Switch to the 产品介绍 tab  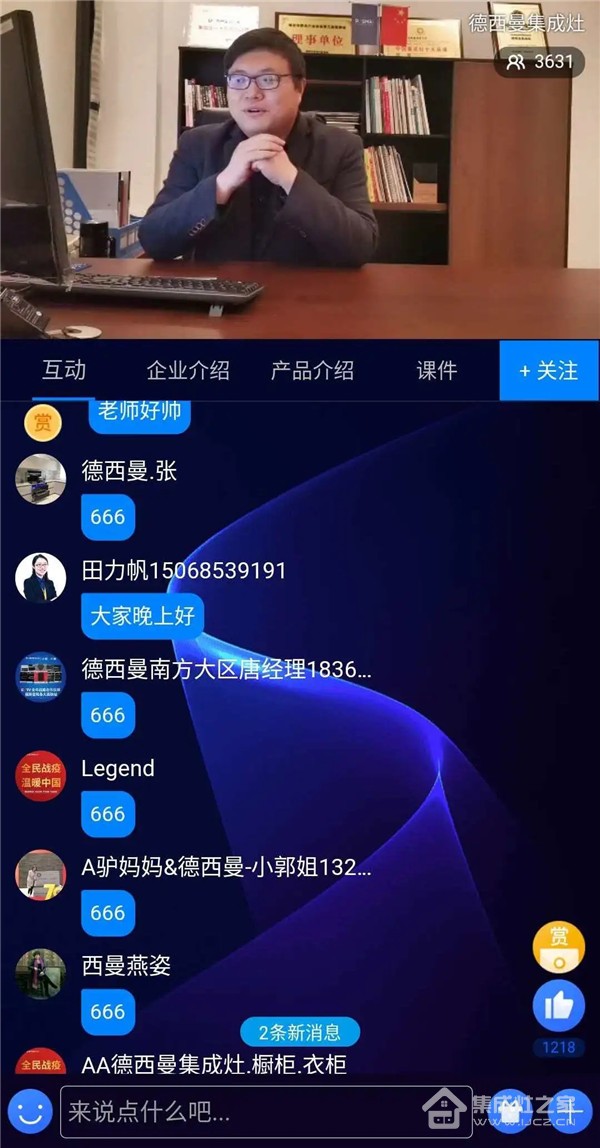312,370
